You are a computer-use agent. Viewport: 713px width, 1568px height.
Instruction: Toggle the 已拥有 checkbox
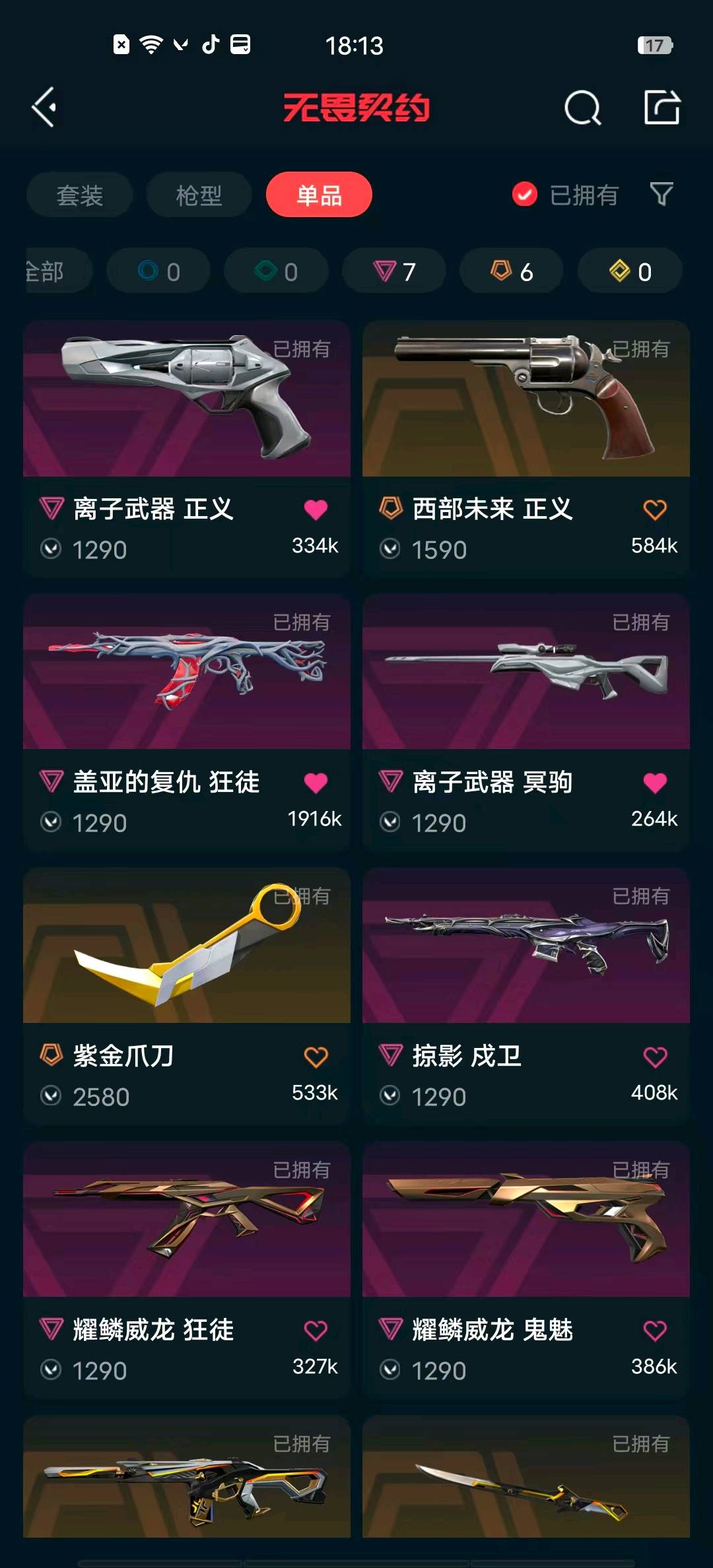point(525,195)
